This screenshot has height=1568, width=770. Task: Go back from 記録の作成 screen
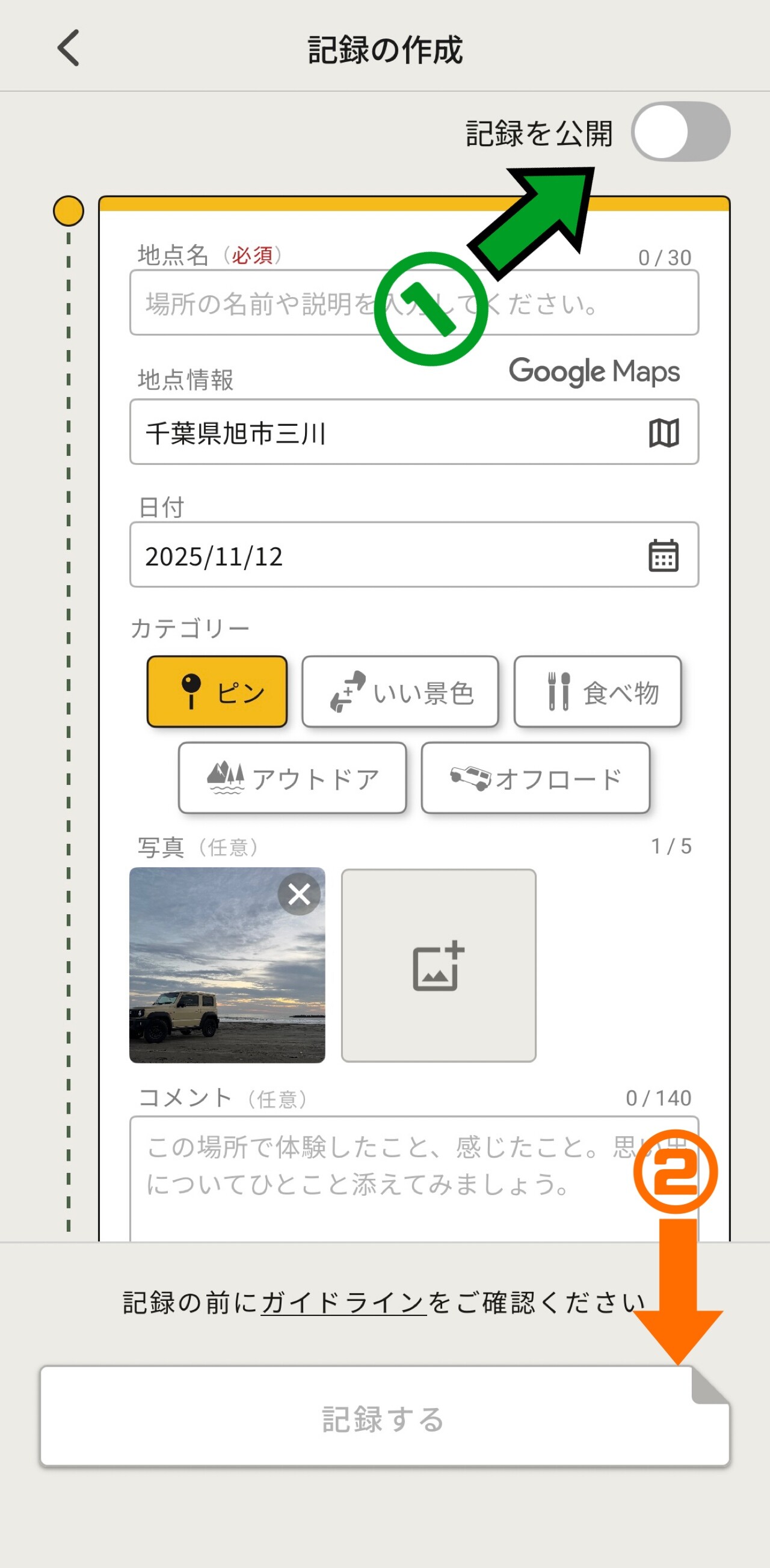68,48
